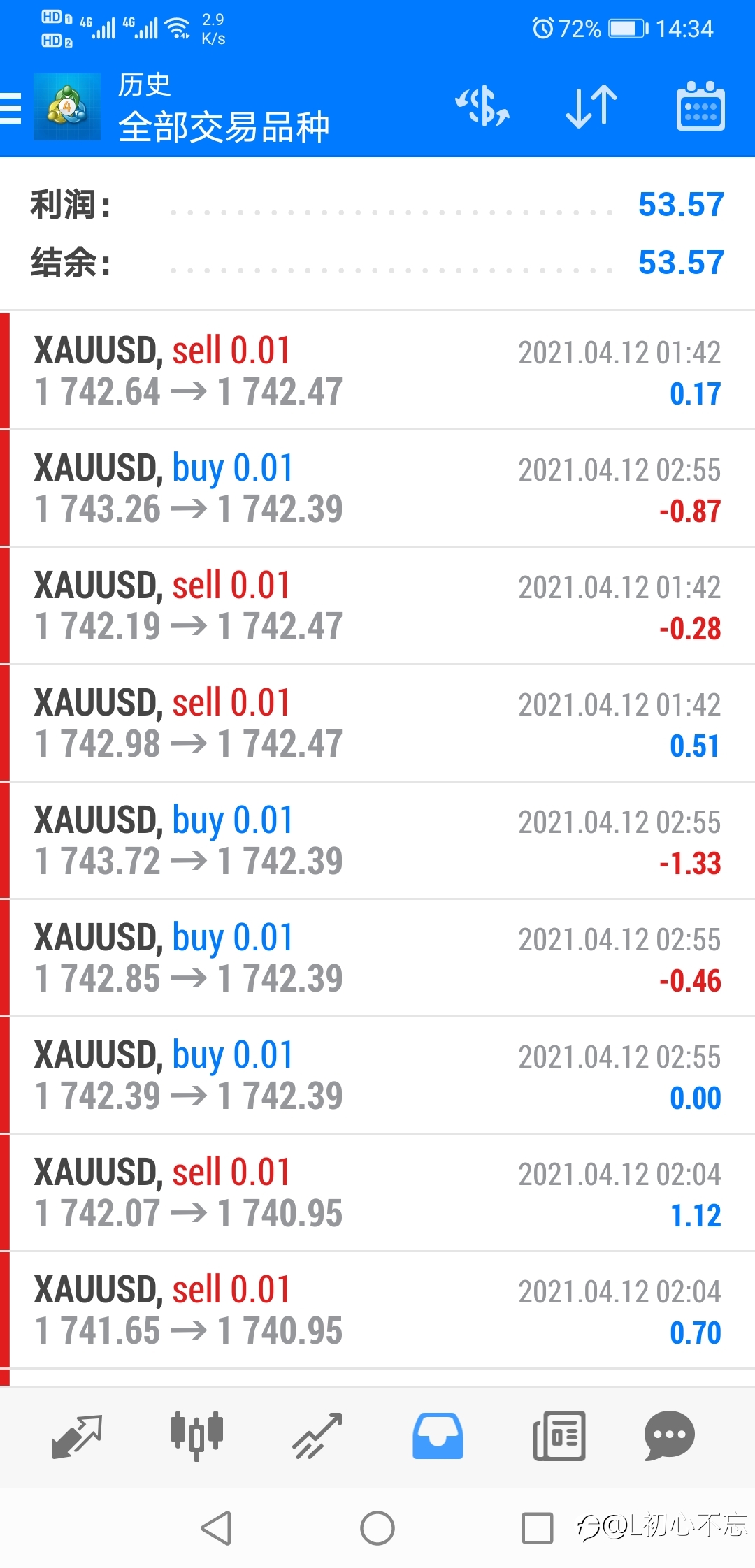Screen dimensions: 755x1568
Task: Open the sell trade opened at 1 742.19
Action: 377,606
